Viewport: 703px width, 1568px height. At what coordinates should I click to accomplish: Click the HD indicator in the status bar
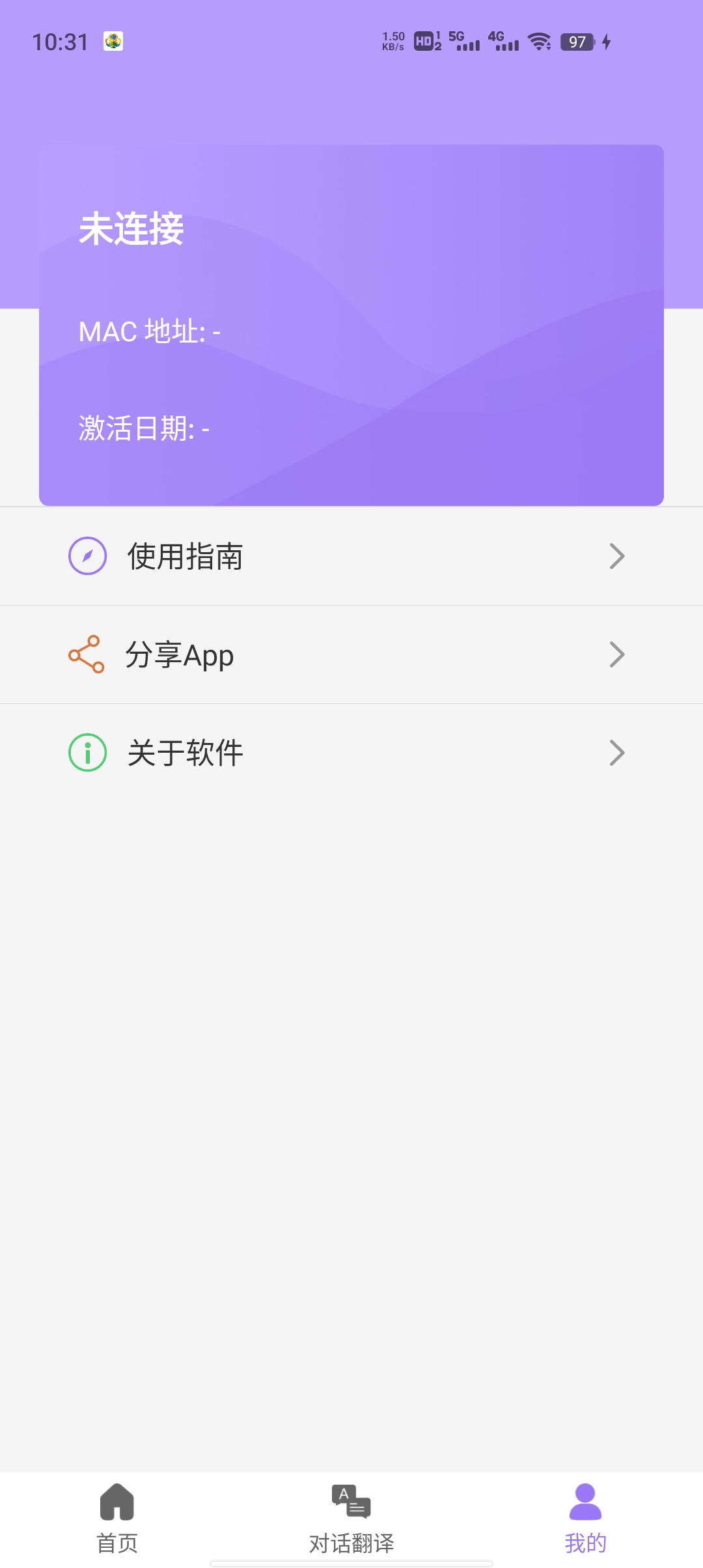click(424, 42)
